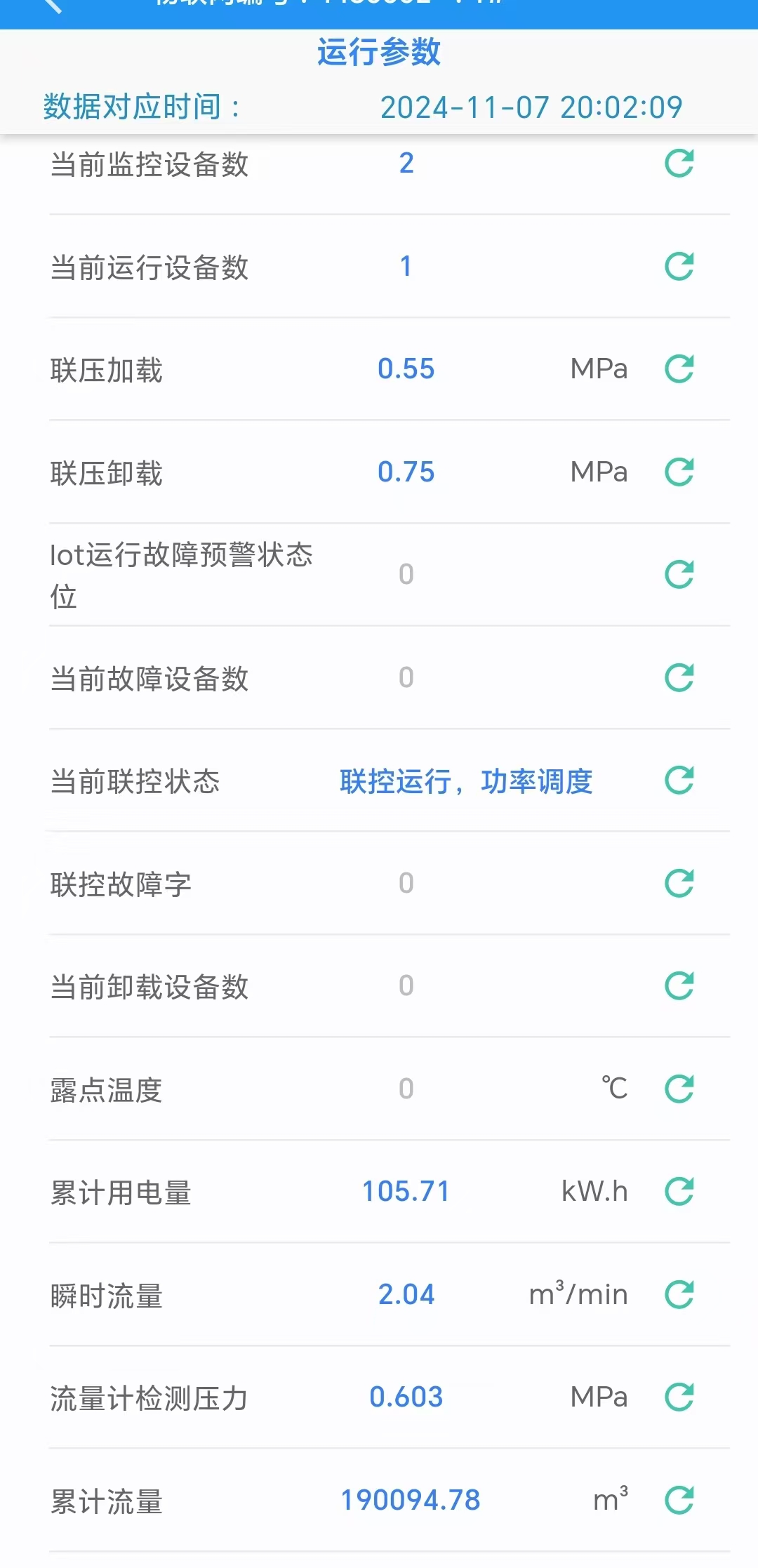Refresh the 联控故障字 value
The height and width of the screenshot is (1568, 758).
(679, 883)
